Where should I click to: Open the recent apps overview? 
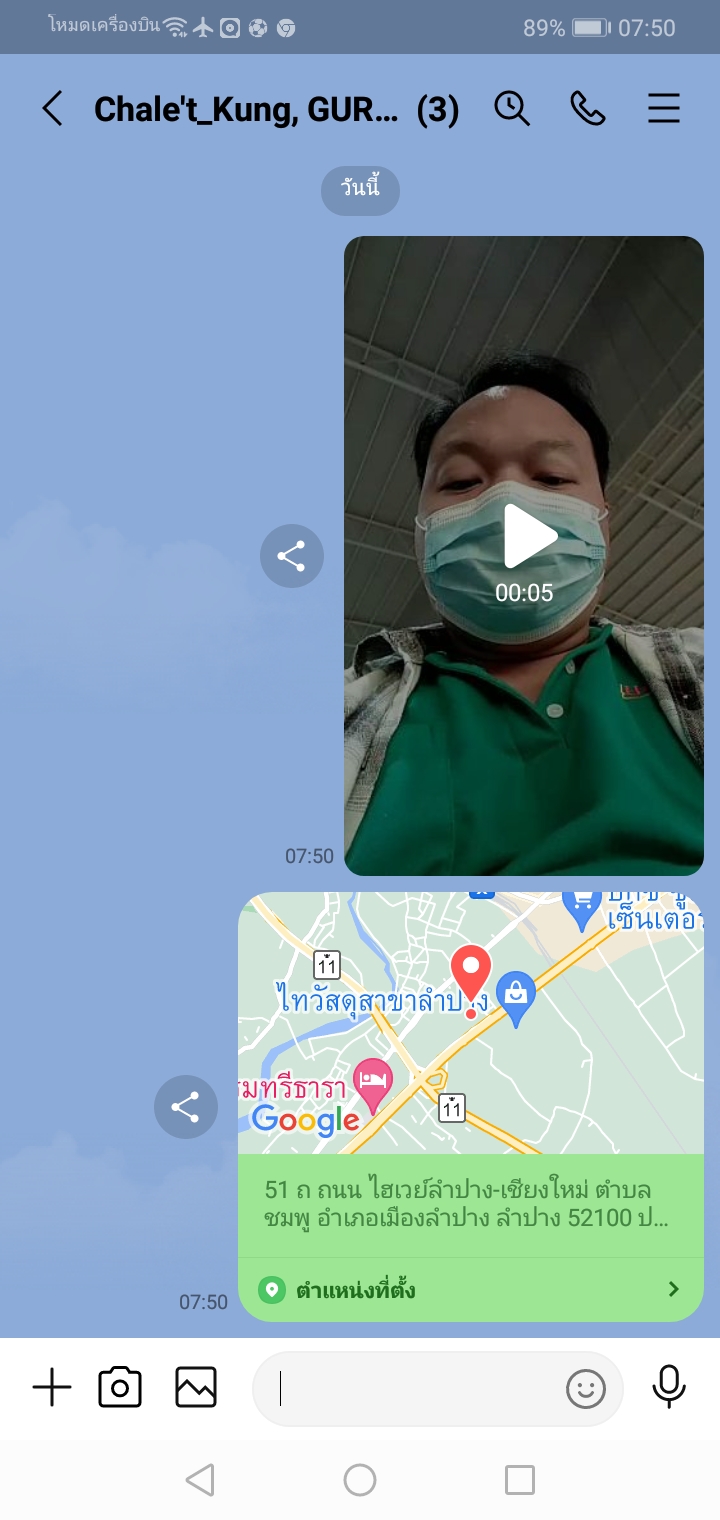tap(520, 1480)
